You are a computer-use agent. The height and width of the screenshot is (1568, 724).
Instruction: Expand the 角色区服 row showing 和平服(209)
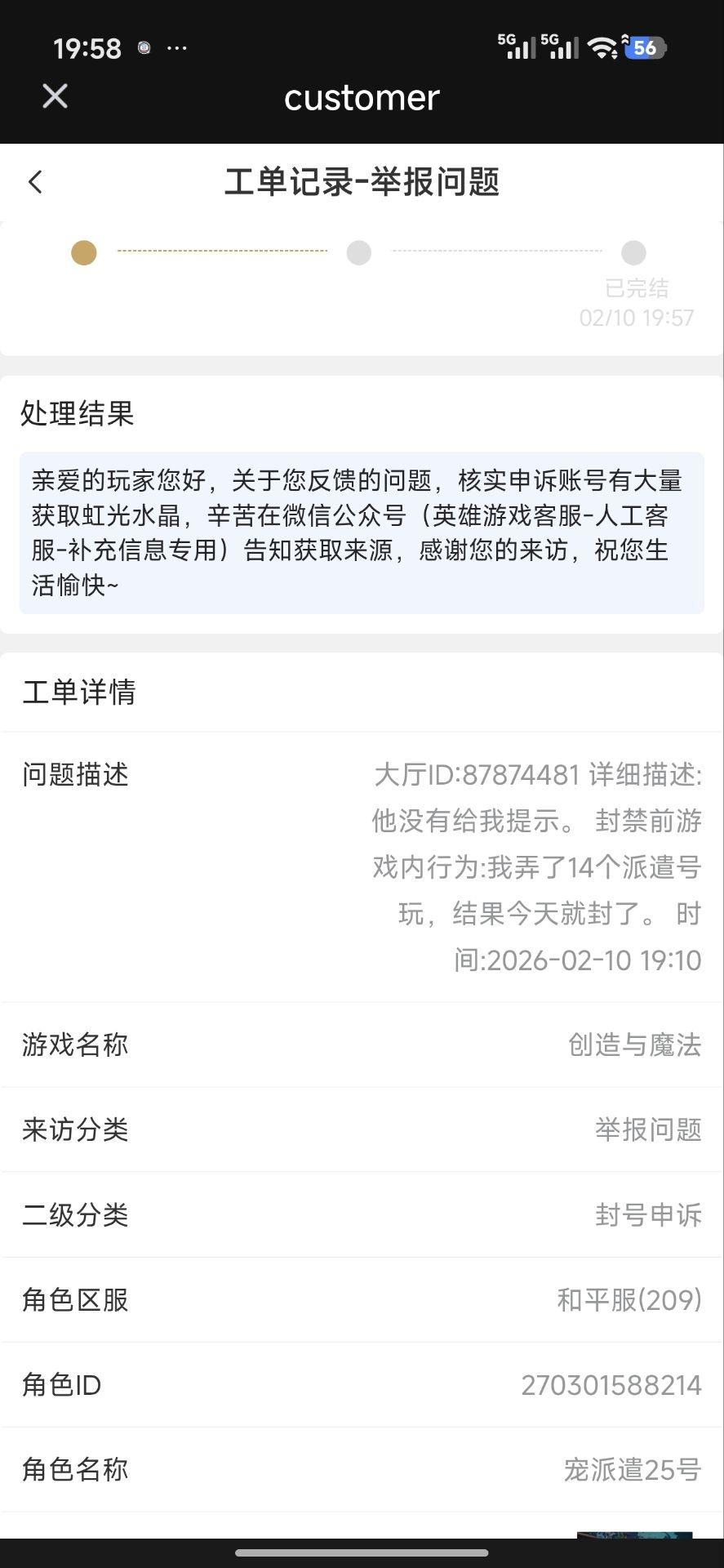pyautogui.click(x=362, y=1299)
